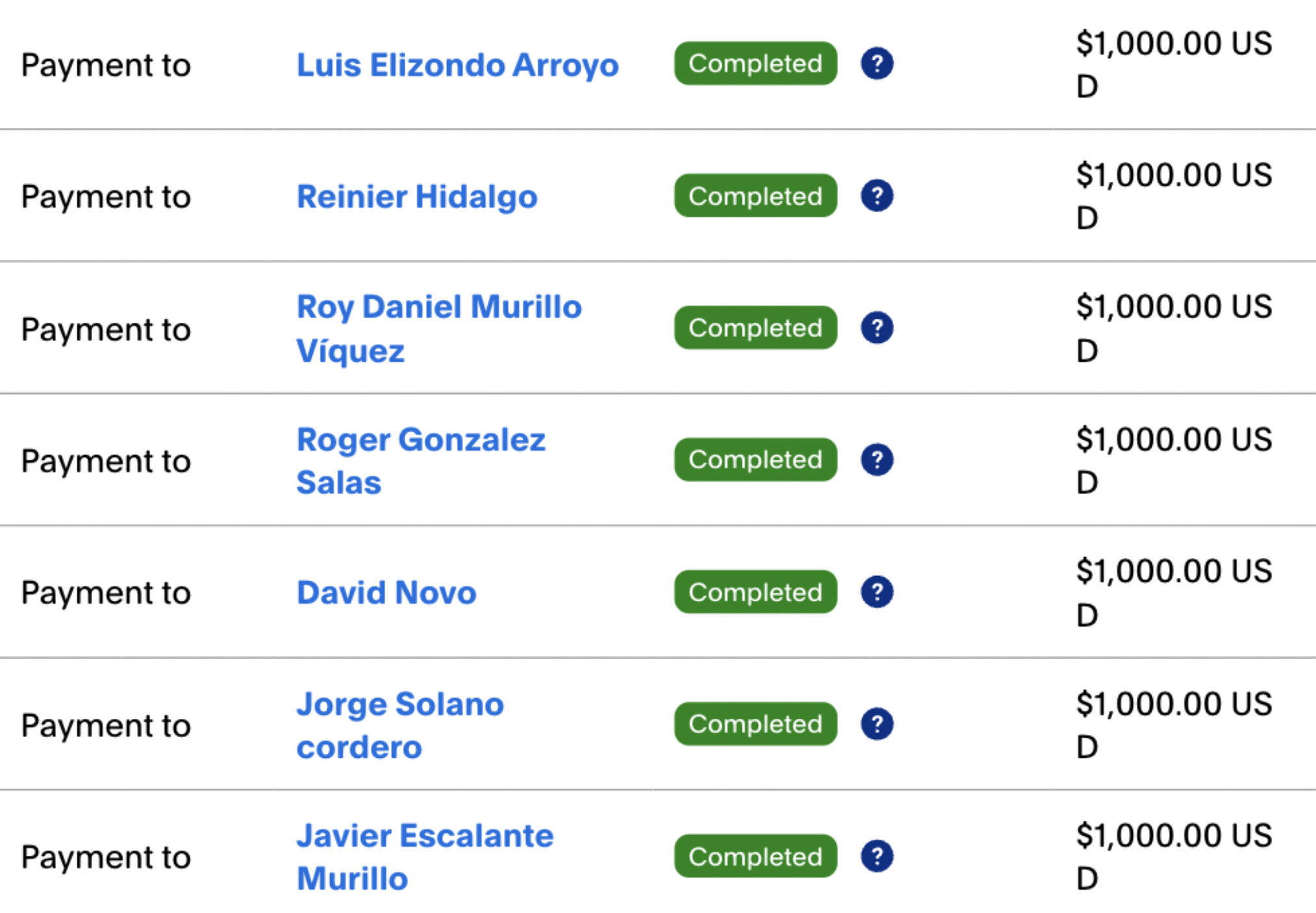Open status info for Roger Gonzalez Salas
The height and width of the screenshot is (913, 1316).
coord(877,460)
